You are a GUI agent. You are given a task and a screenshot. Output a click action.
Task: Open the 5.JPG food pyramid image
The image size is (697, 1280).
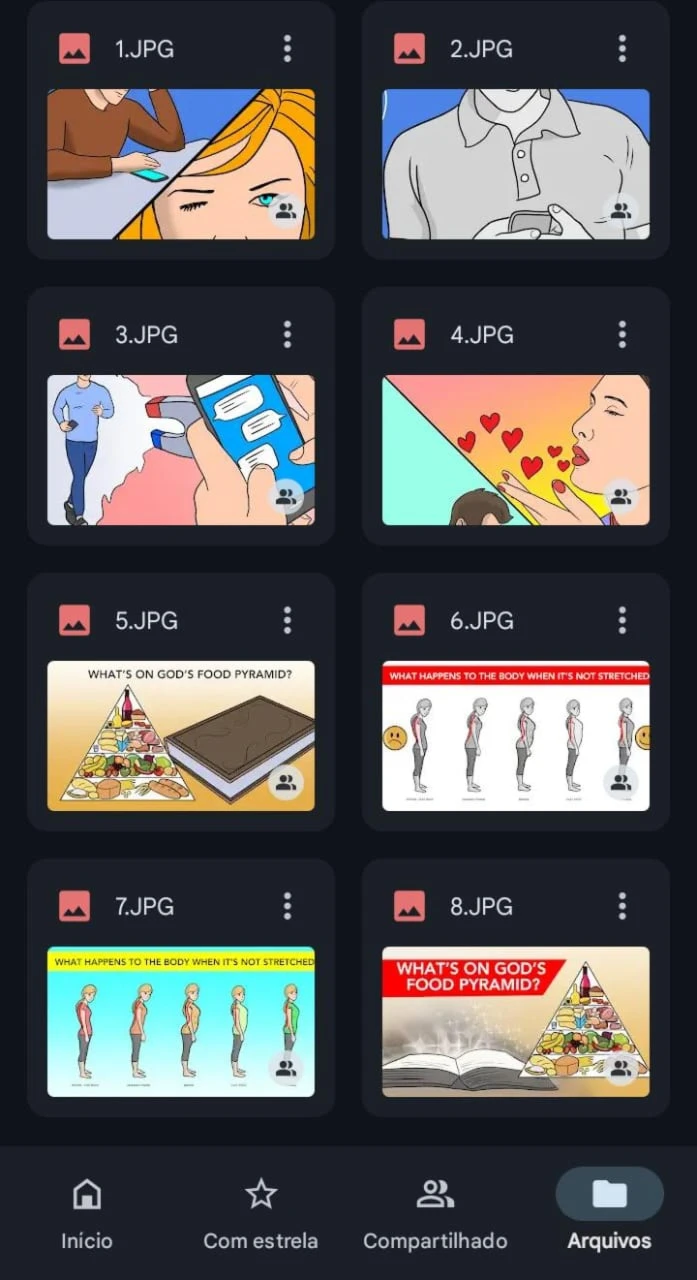(181, 736)
